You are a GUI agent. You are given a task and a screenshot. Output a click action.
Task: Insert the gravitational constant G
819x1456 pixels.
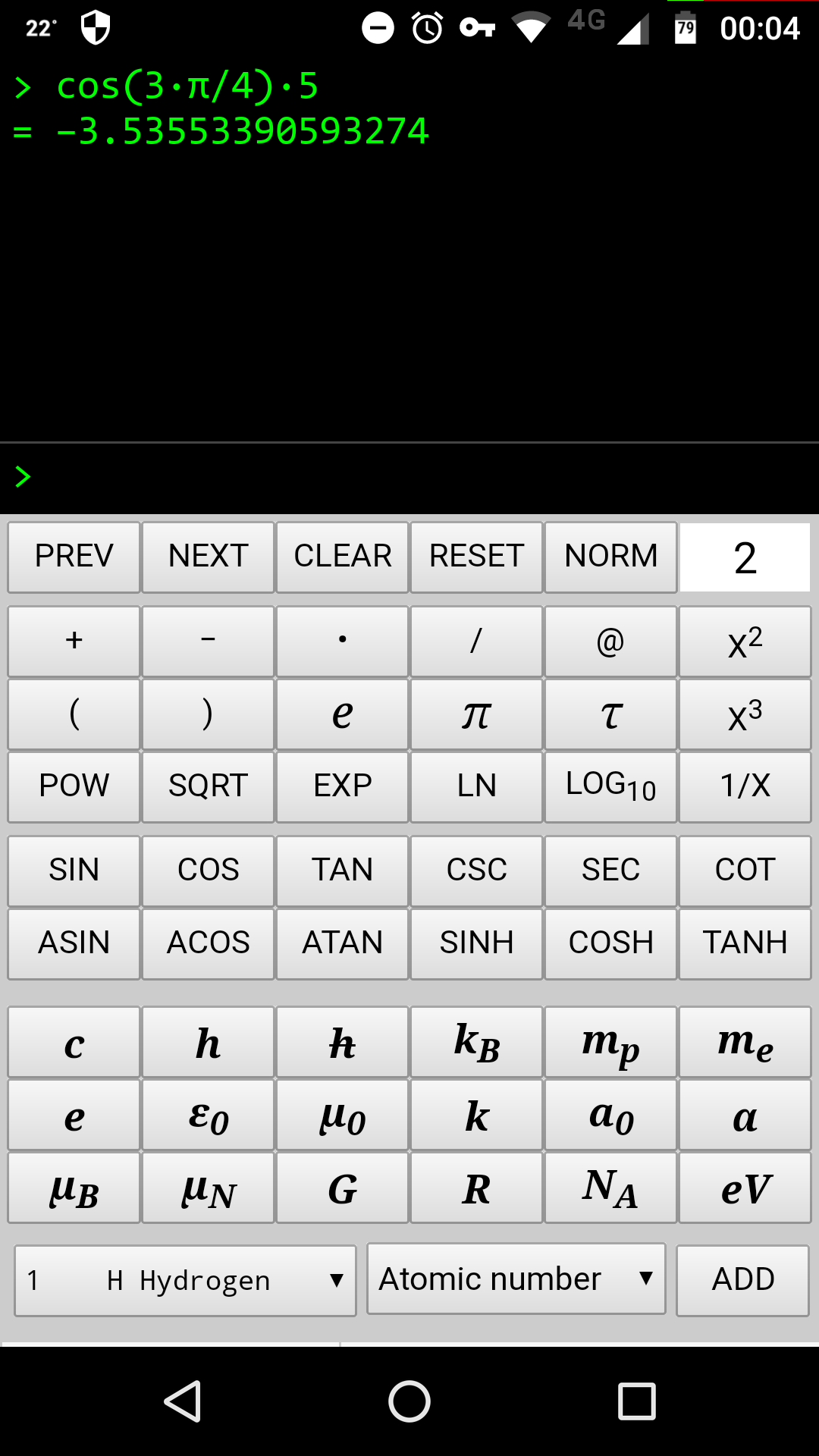pos(342,1188)
